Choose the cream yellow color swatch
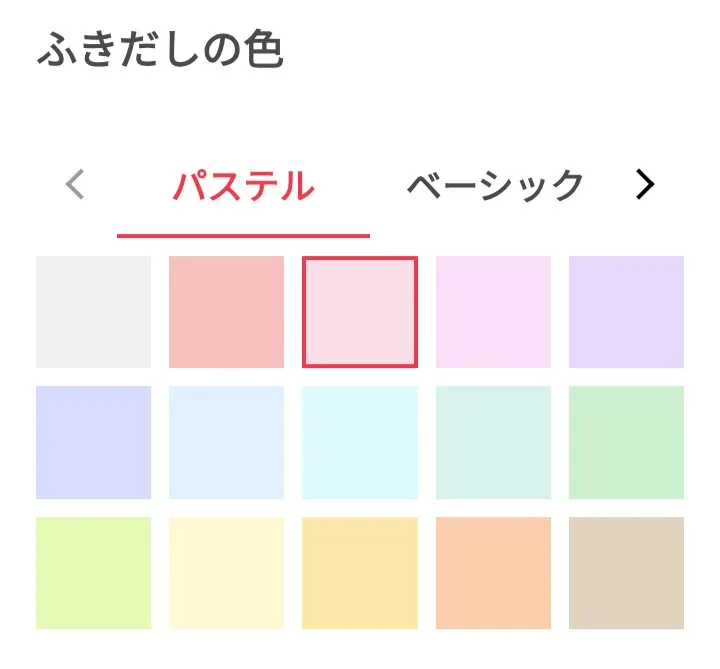The height and width of the screenshot is (669, 720). coord(227,573)
